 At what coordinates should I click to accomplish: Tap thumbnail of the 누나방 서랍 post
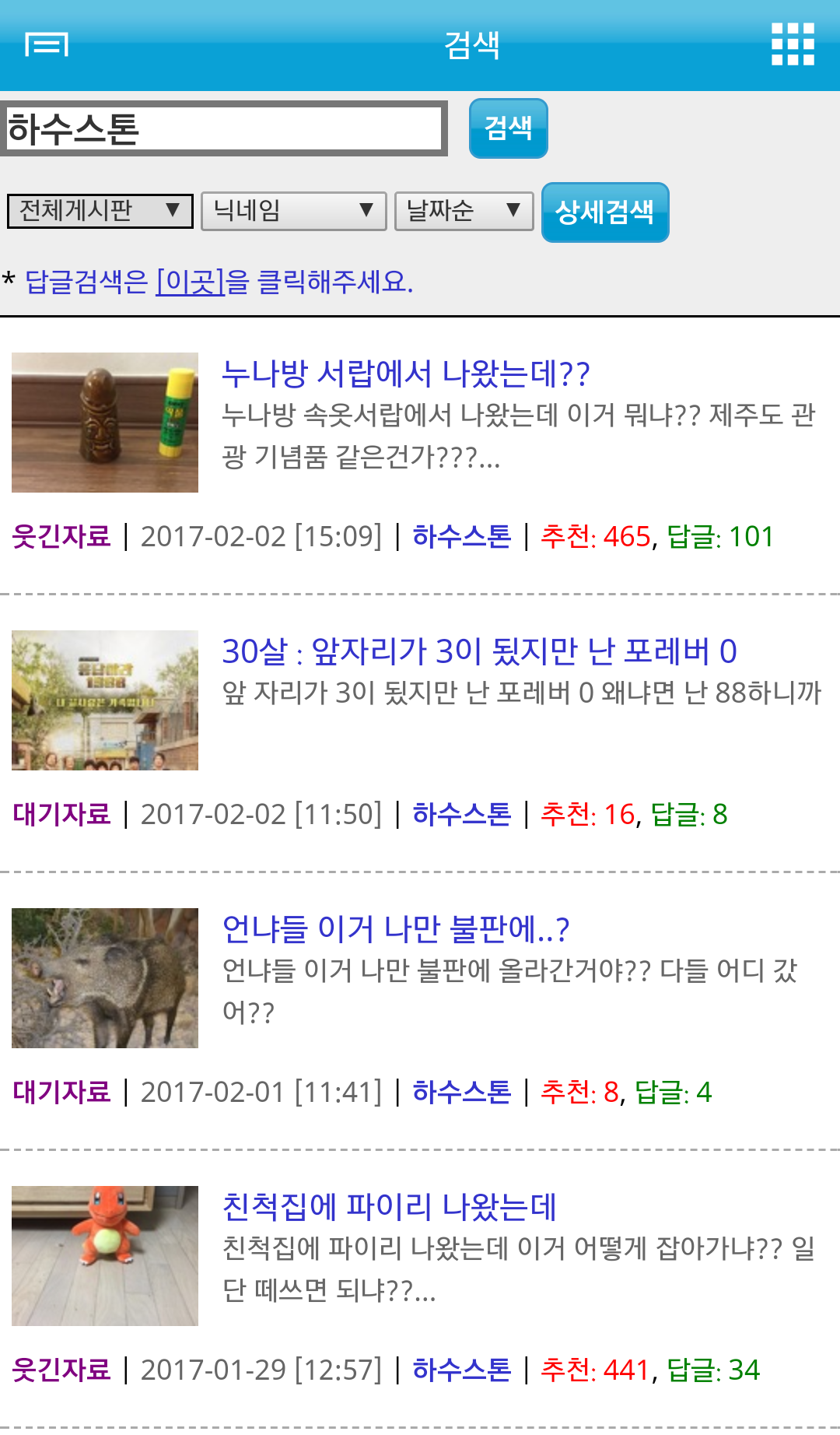(105, 423)
